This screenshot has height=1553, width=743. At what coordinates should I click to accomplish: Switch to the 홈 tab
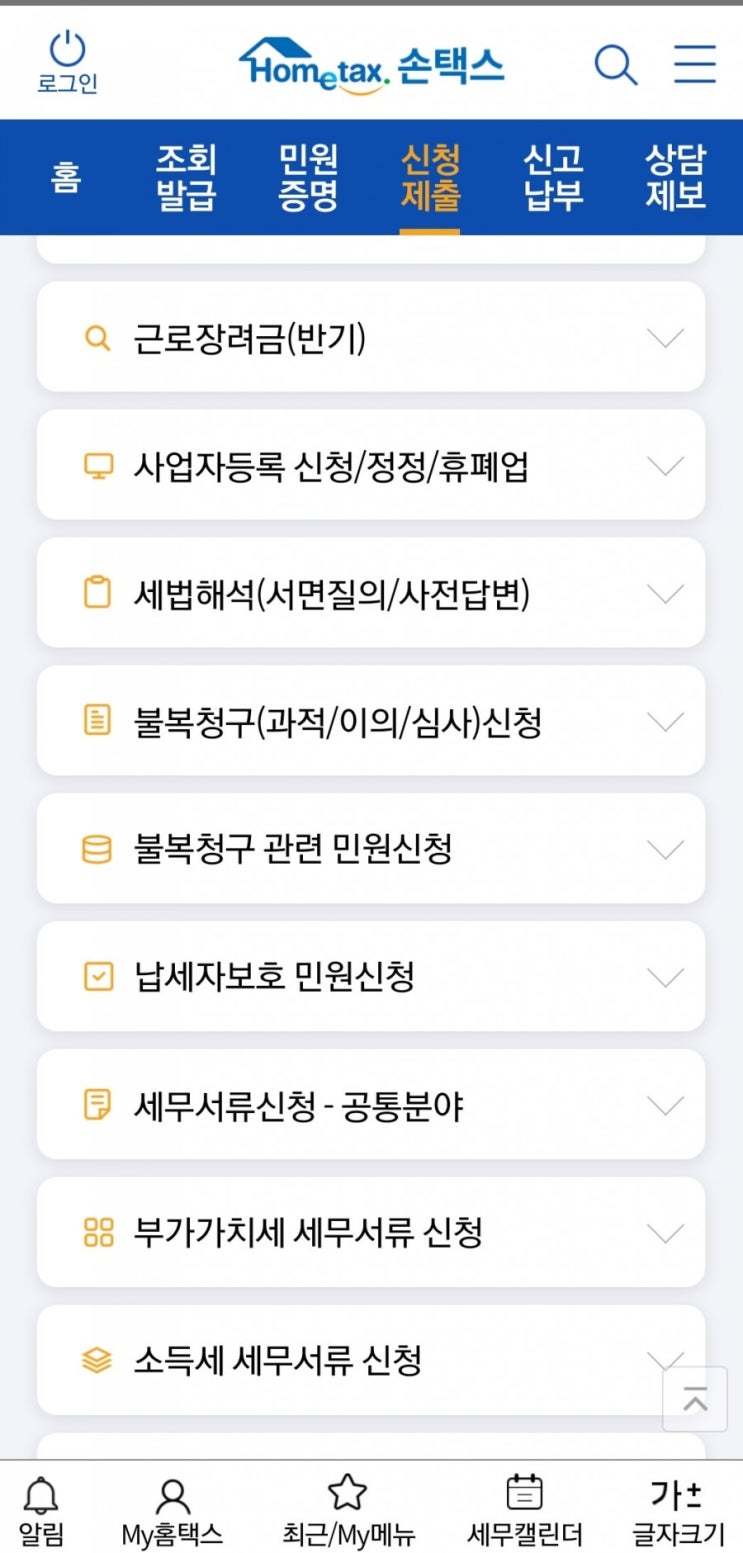tap(66, 178)
